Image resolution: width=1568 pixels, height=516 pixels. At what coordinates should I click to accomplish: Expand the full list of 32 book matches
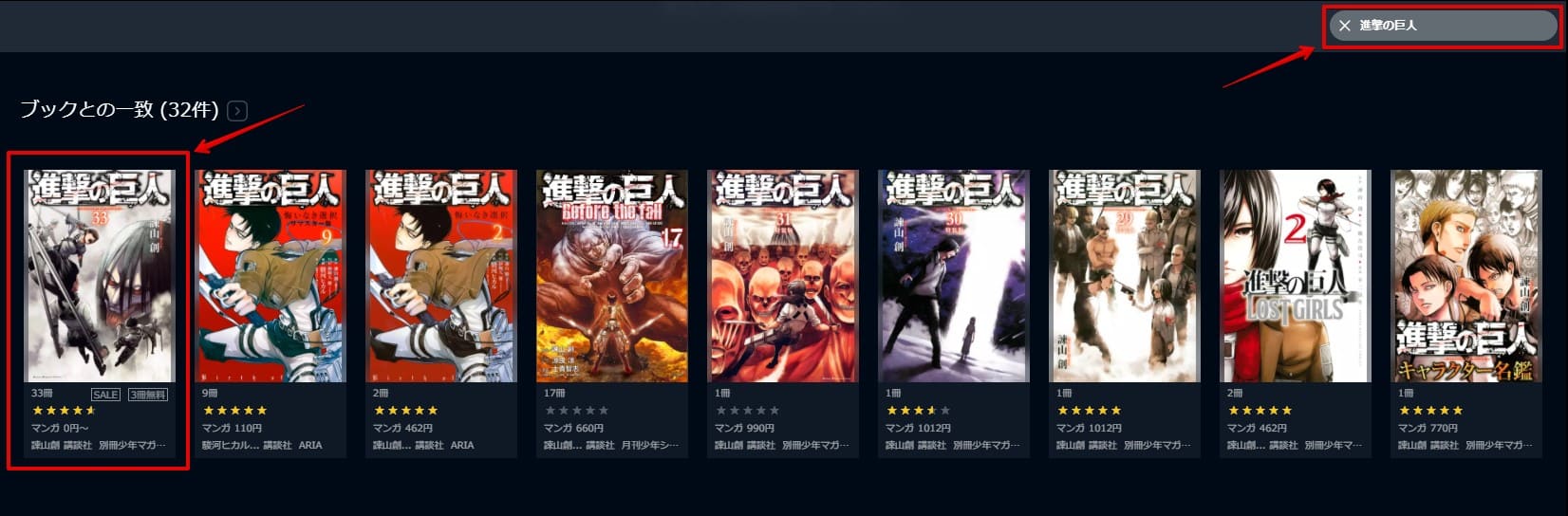(237, 111)
